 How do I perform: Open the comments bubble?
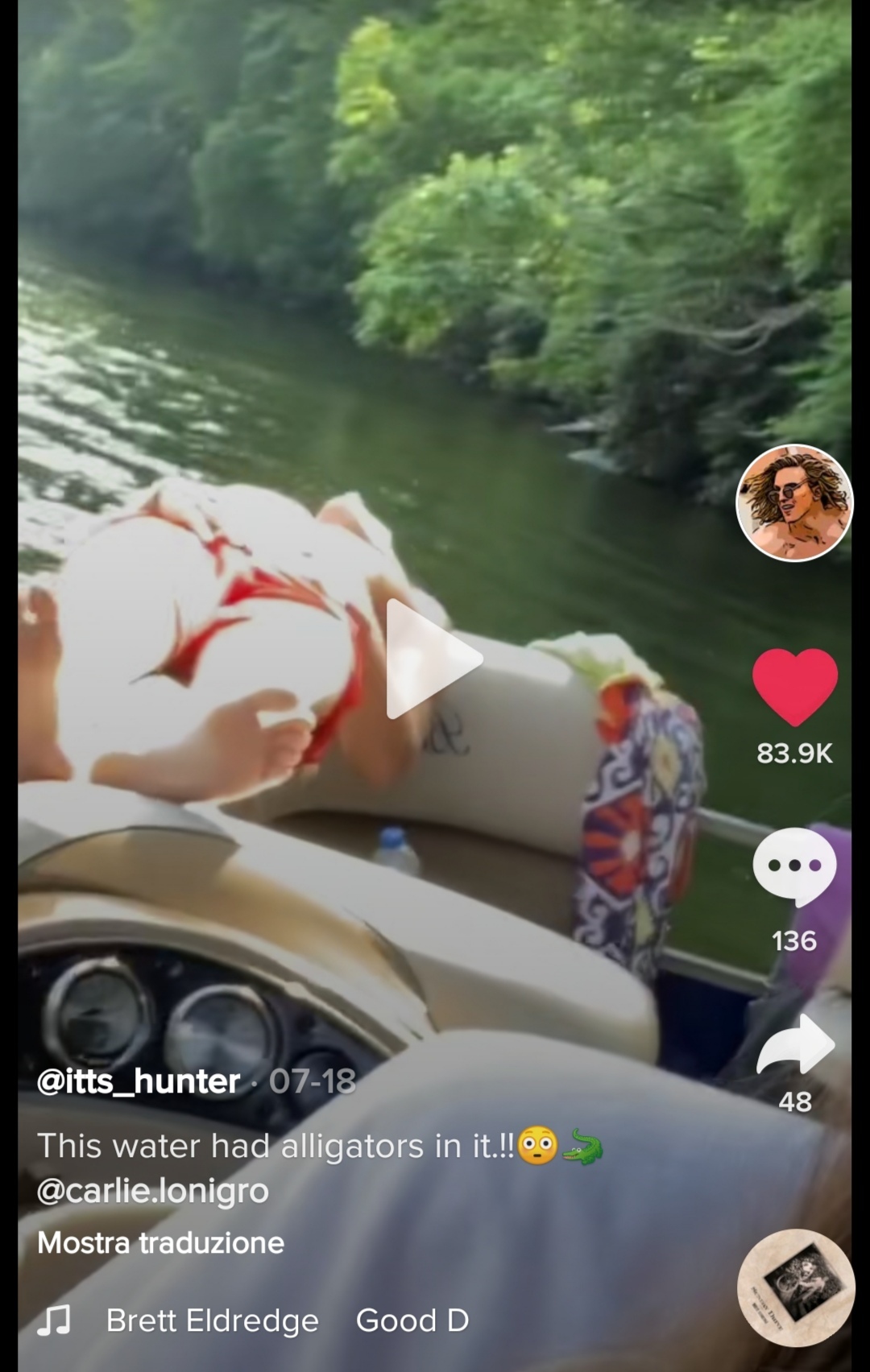pos(794,866)
